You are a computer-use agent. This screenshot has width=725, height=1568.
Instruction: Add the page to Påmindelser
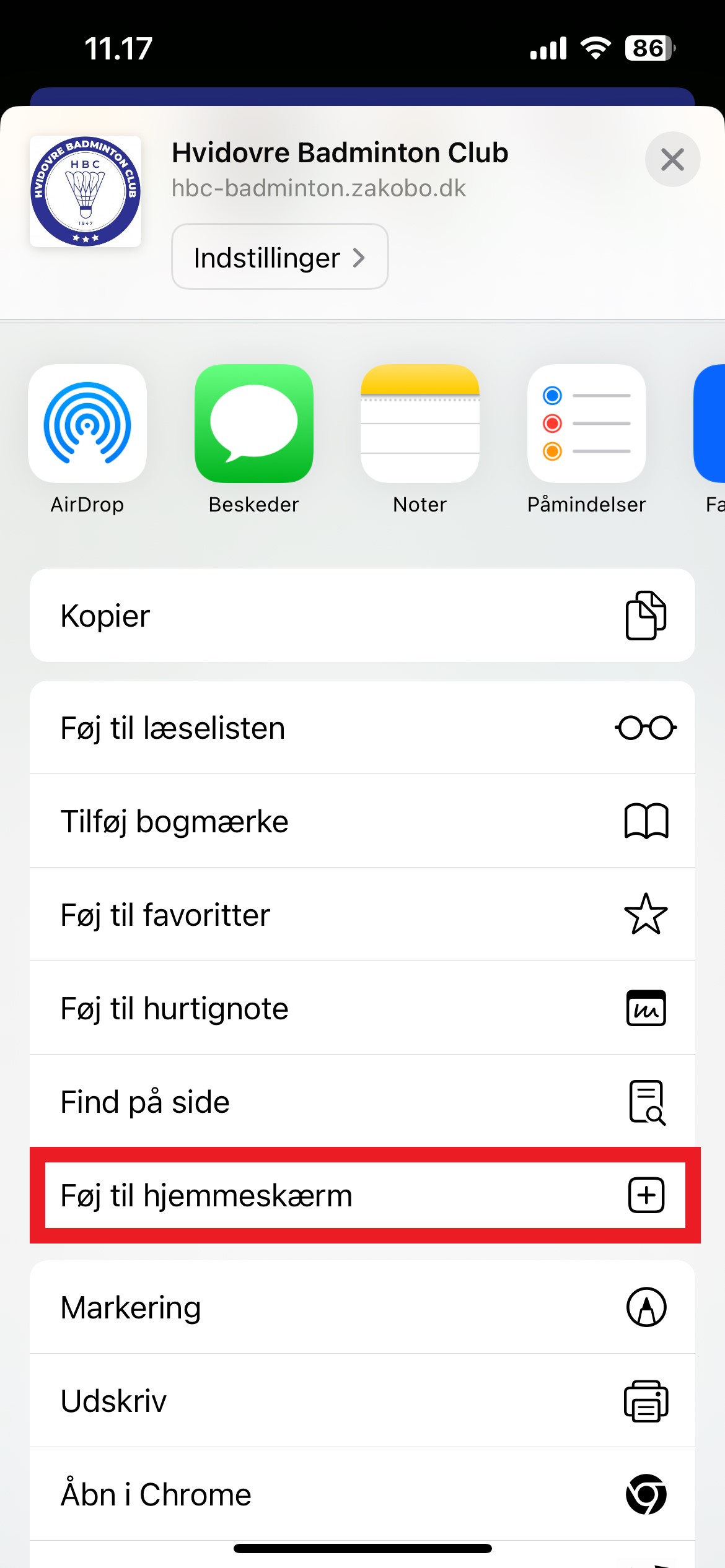tap(586, 424)
